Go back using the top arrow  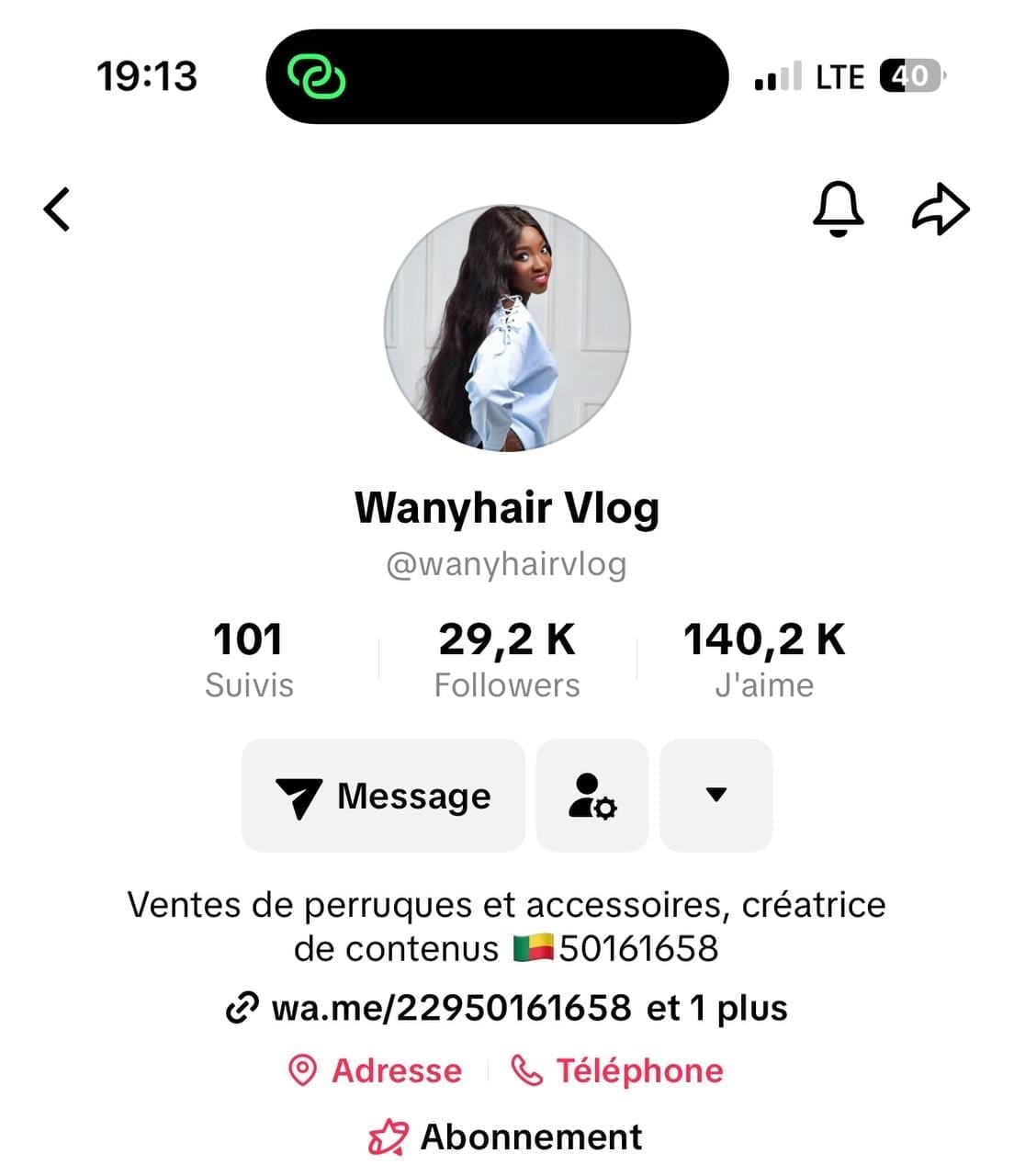click(57, 209)
